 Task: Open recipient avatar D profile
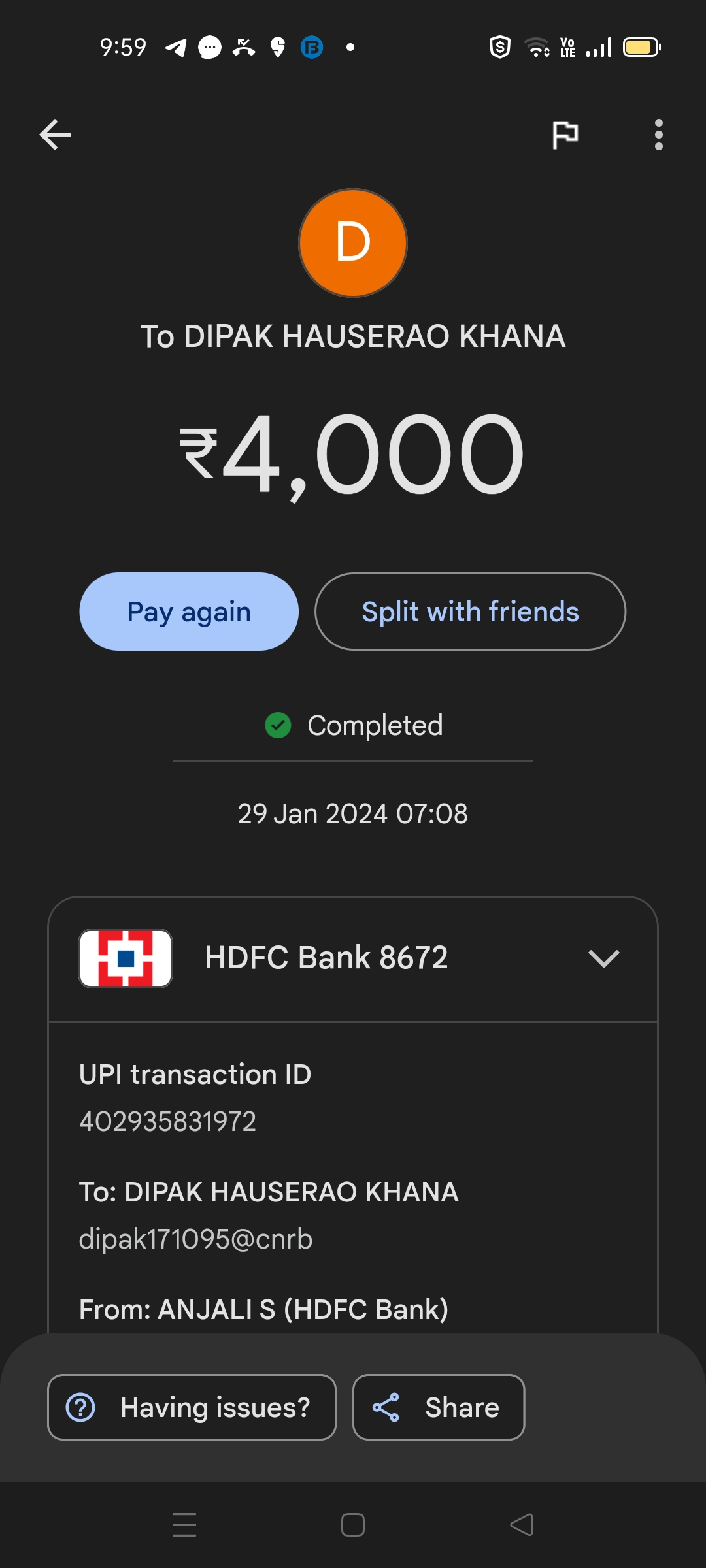pyautogui.click(x=353, y=243)
